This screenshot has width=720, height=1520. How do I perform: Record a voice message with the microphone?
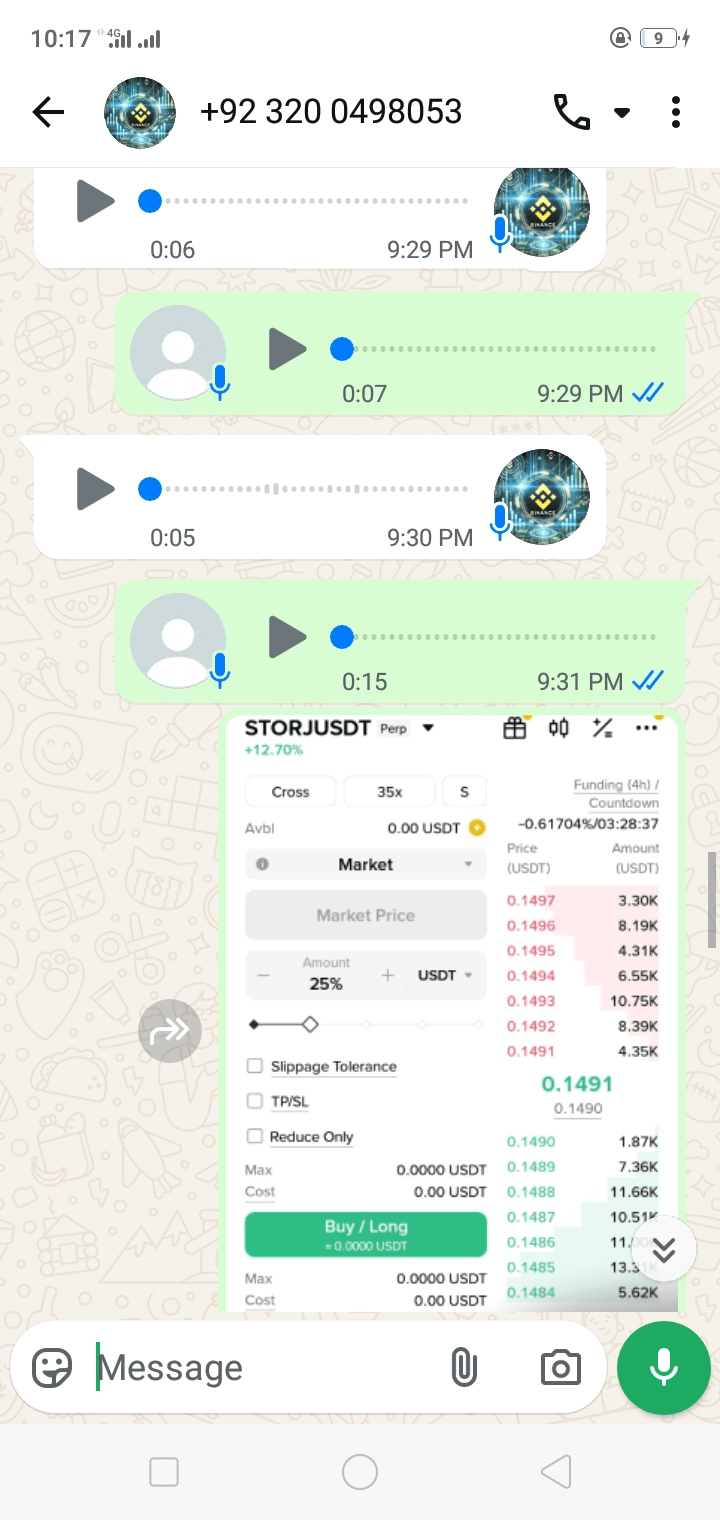tap(664, 1367)
